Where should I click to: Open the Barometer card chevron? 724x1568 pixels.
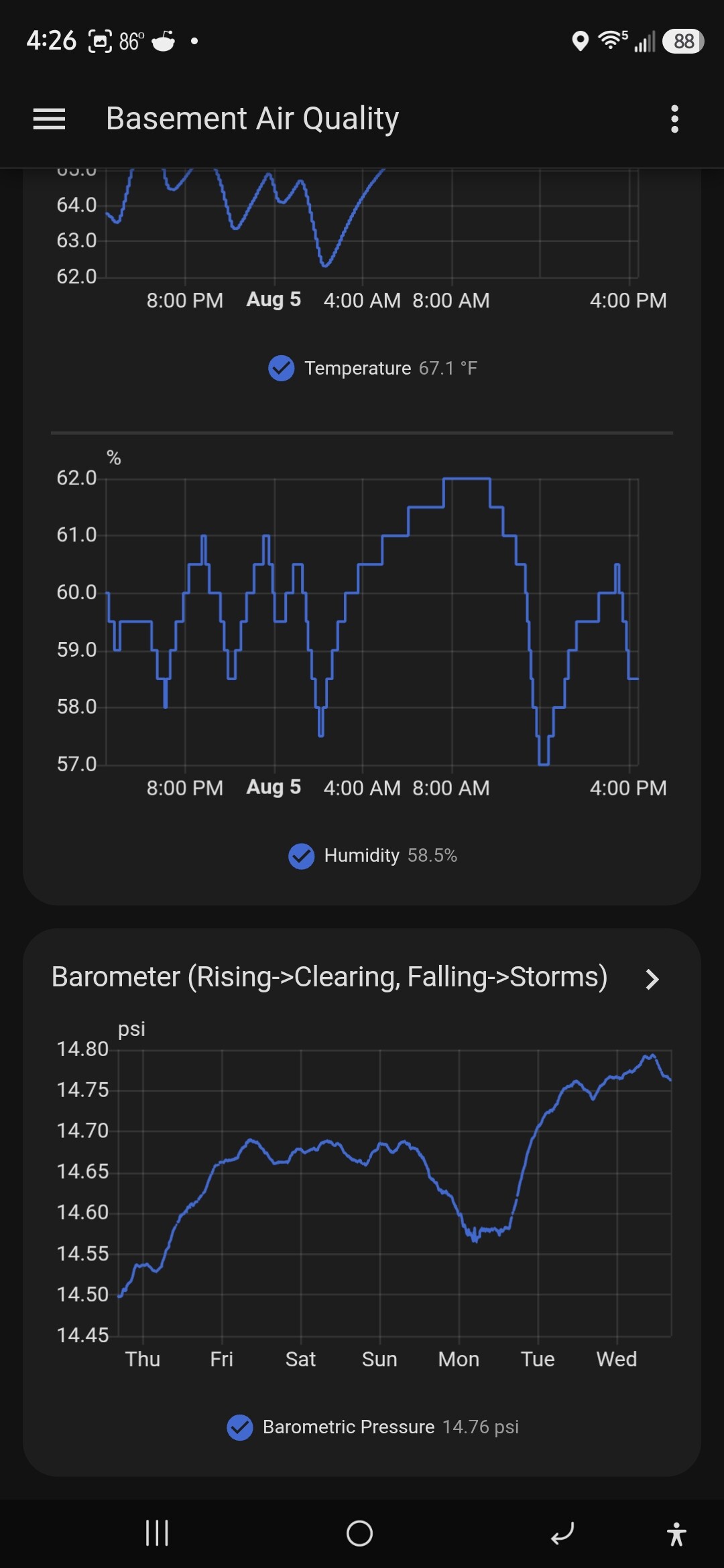(x=652, y=979)
